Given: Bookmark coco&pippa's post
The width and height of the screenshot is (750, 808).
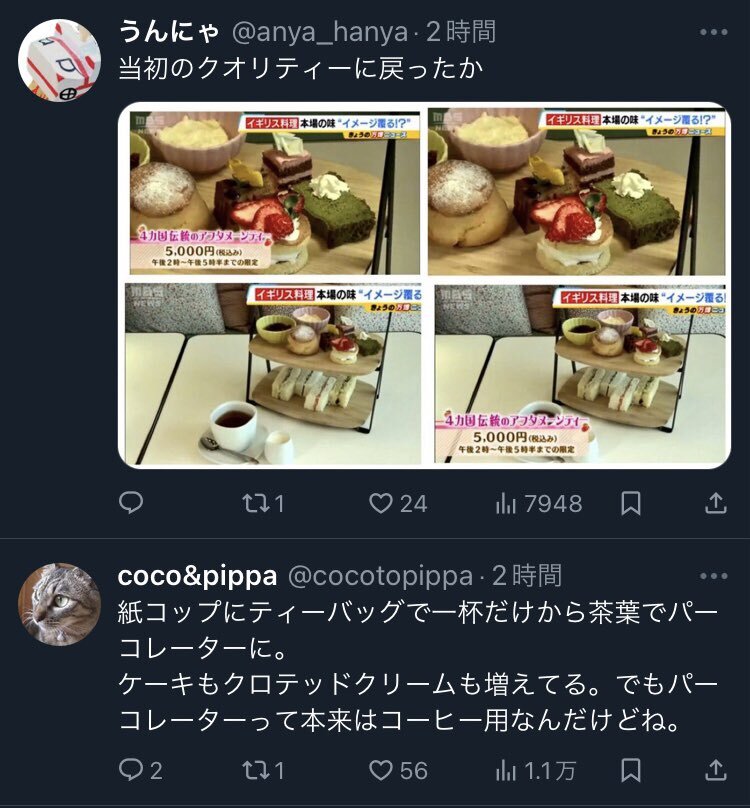Looking at the screenshot, I should coord(631,770).
